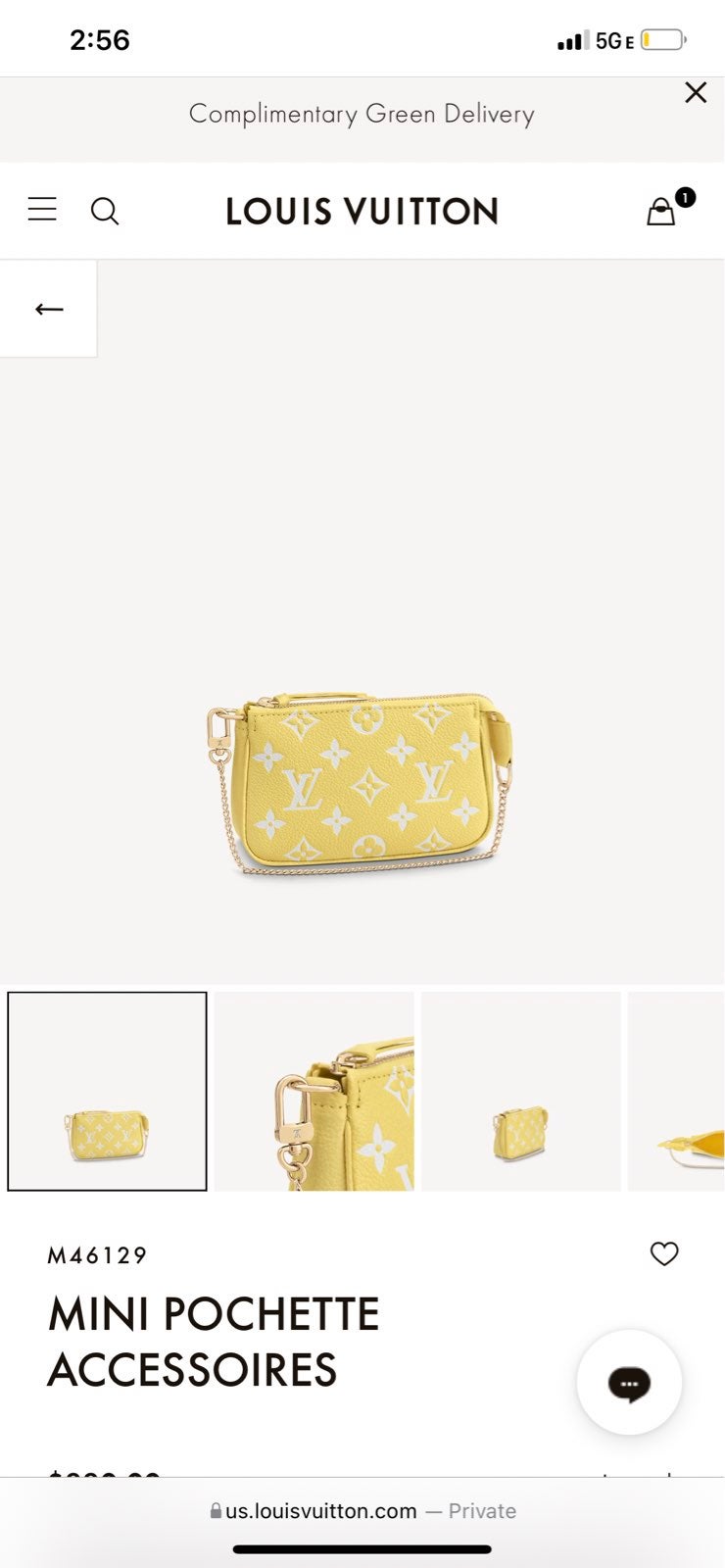725x1568 pixels.
Task: Select the first front-view thumbnail
Action: click(x=108, y=1092)
